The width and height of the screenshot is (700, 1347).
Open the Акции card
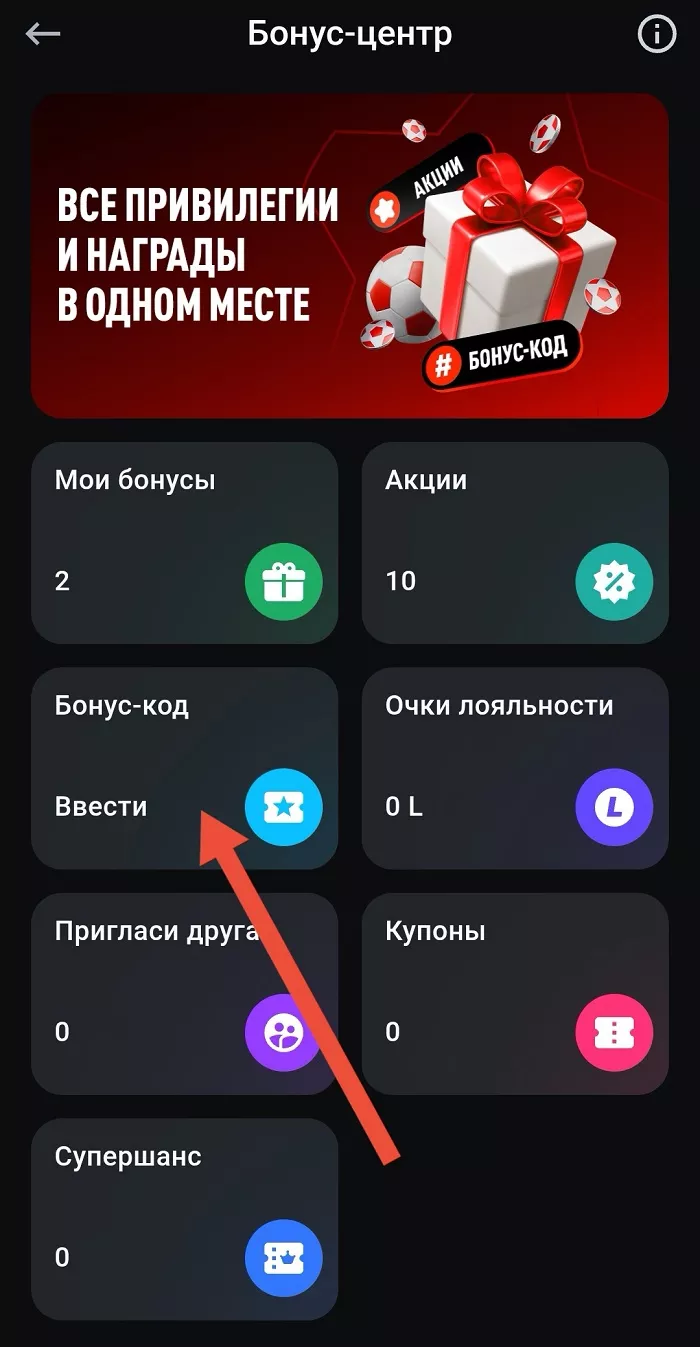tap(514, 541)
